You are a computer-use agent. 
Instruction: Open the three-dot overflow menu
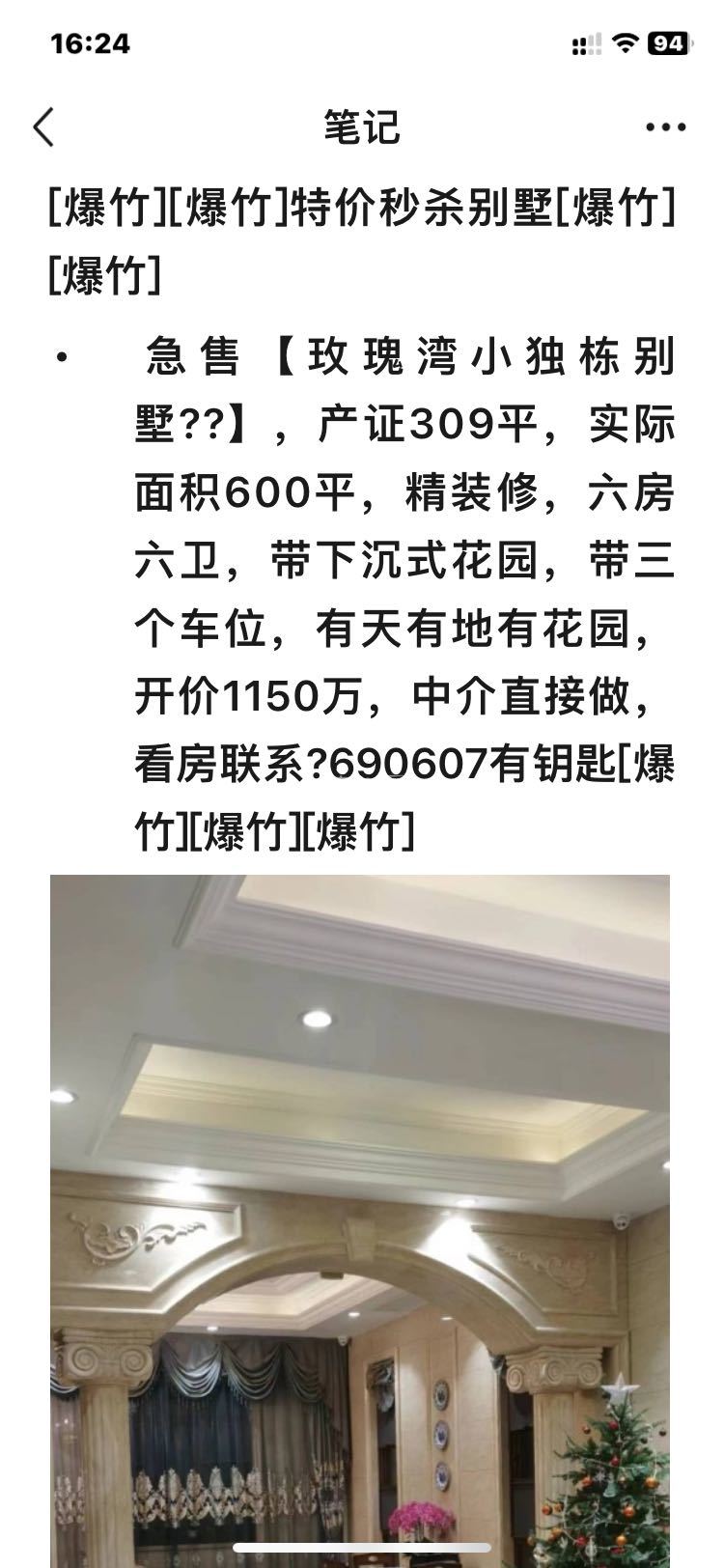(x=665, y=127)
